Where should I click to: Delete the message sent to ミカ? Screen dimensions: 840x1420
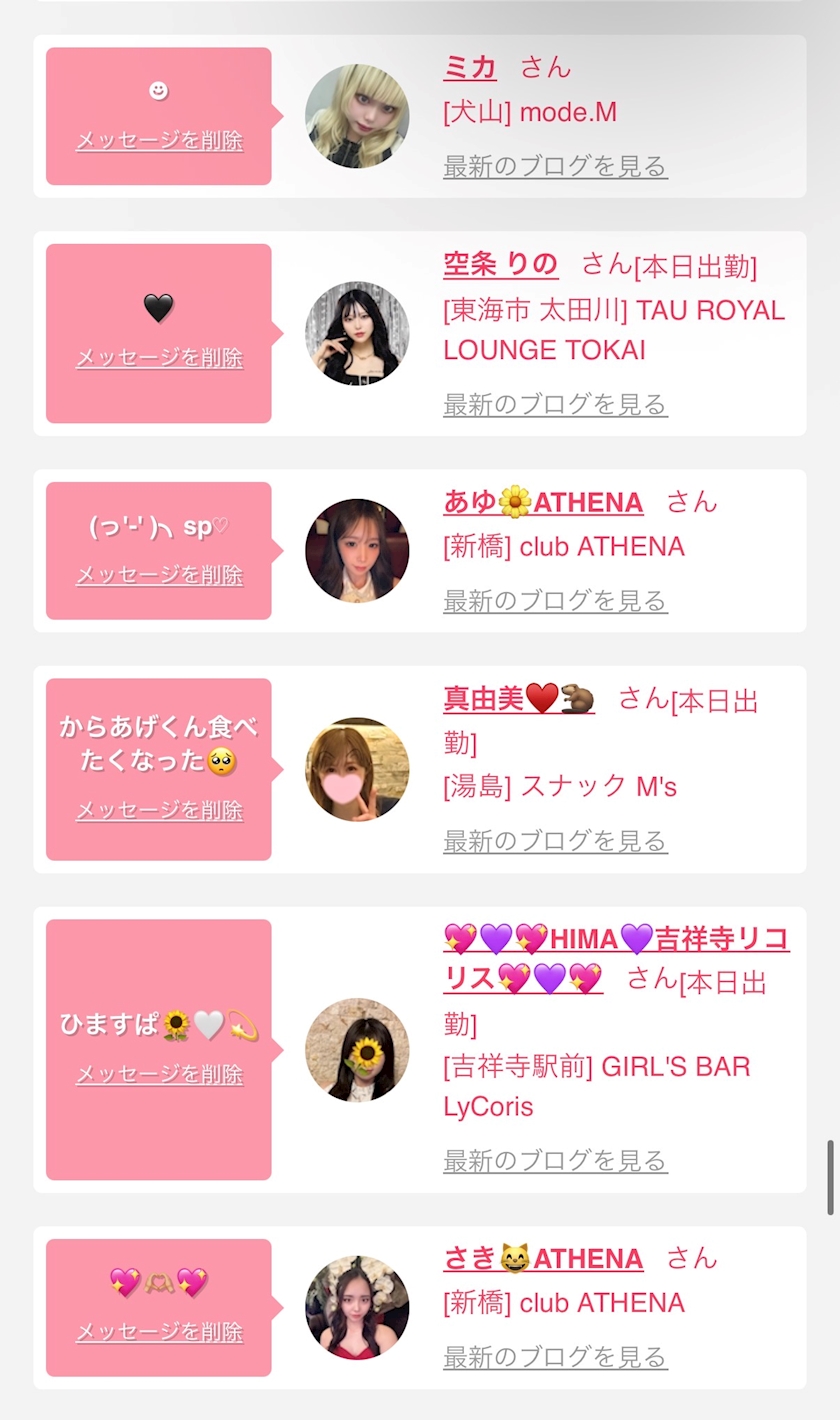[x=159, y=140]
